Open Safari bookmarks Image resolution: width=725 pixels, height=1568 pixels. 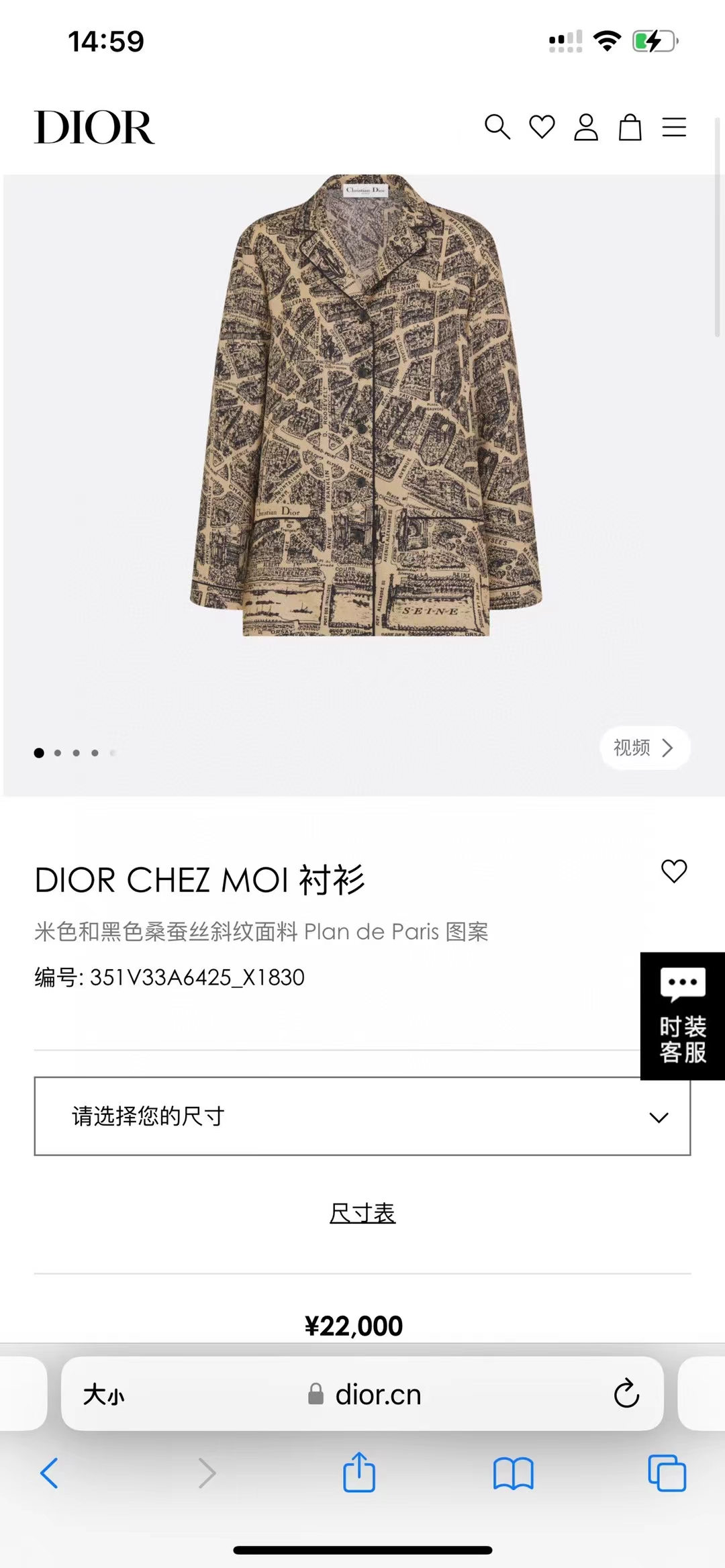pyautogui.click(x=513, y=1473)
